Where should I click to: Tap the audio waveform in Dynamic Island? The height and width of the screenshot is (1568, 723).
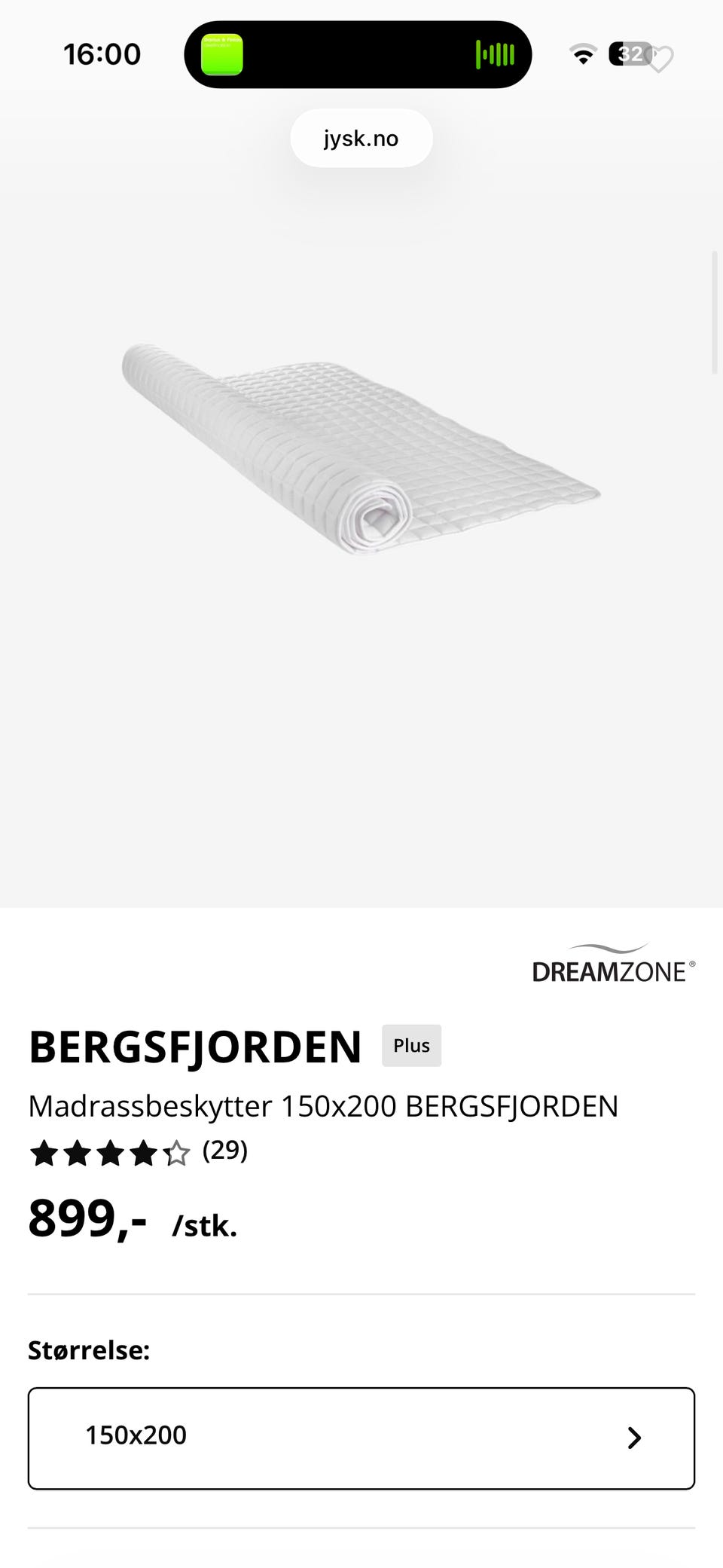493,53
